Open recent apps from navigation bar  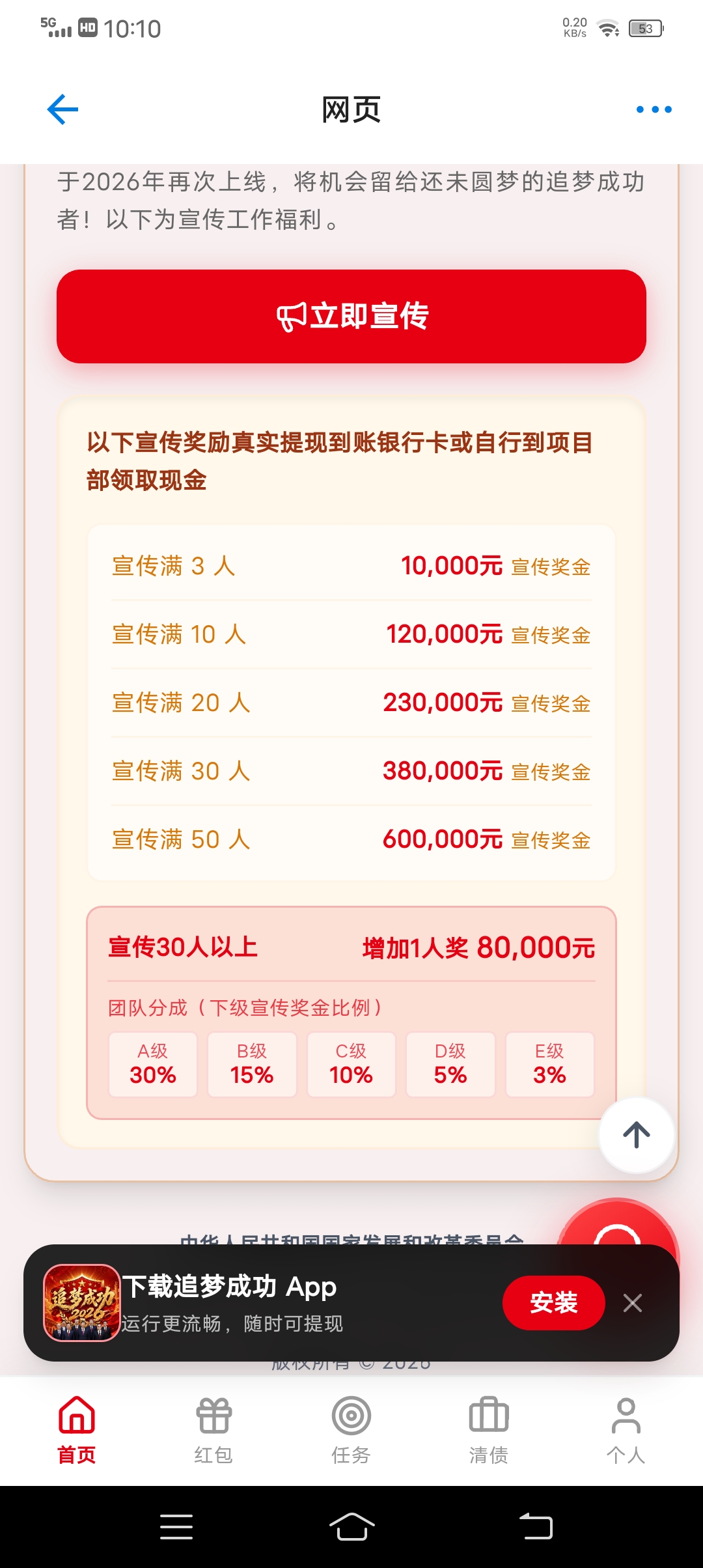point(176,1526)
